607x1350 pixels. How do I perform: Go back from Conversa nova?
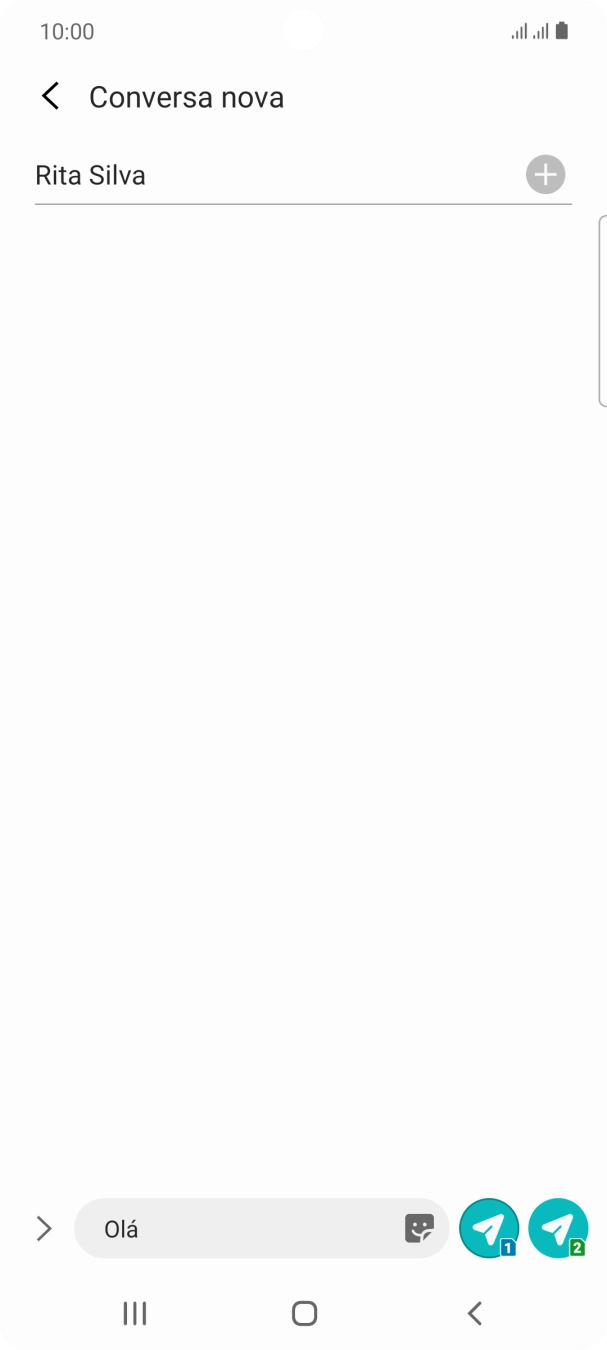50,97
